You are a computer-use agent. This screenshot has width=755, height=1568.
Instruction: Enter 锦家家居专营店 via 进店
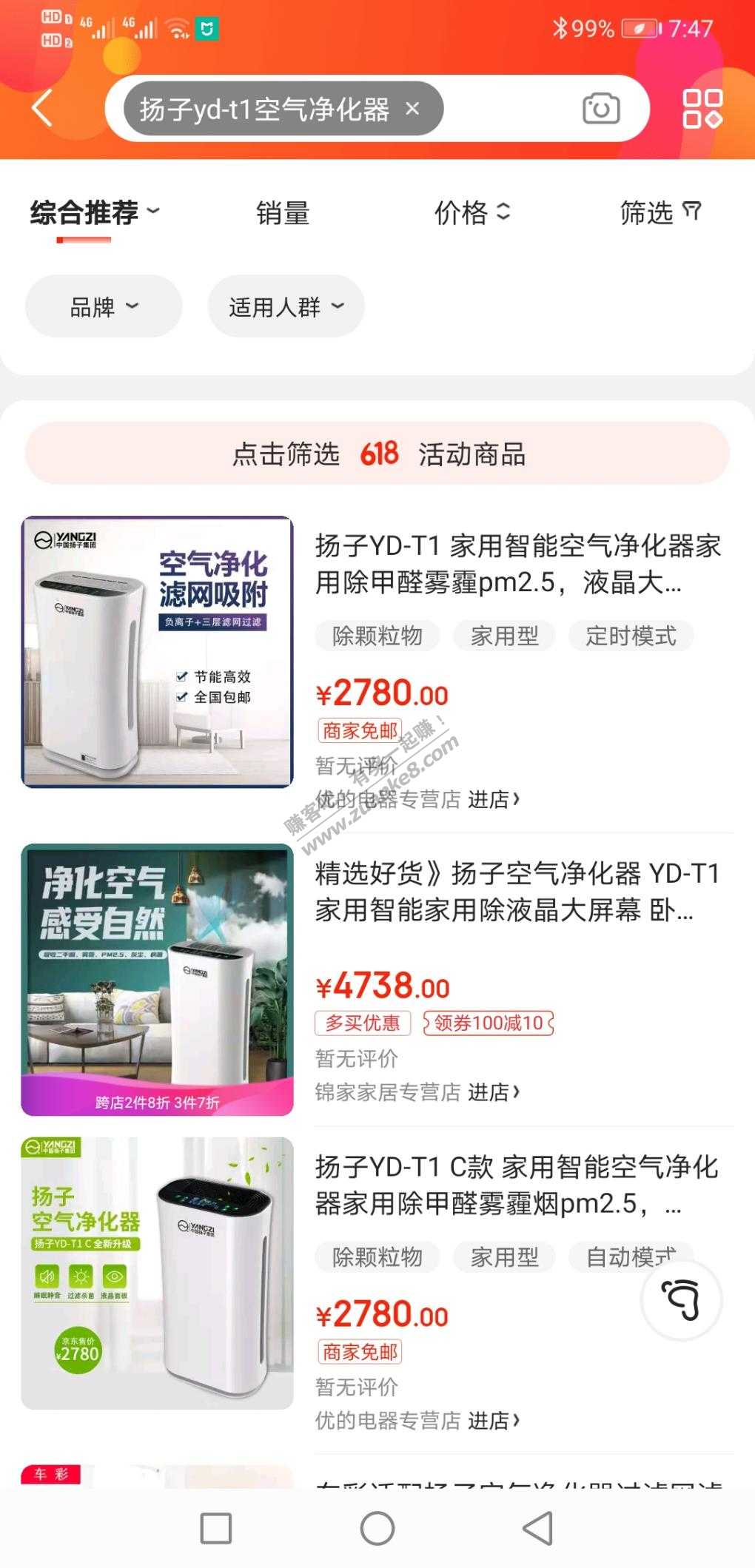coord(494,1092)
